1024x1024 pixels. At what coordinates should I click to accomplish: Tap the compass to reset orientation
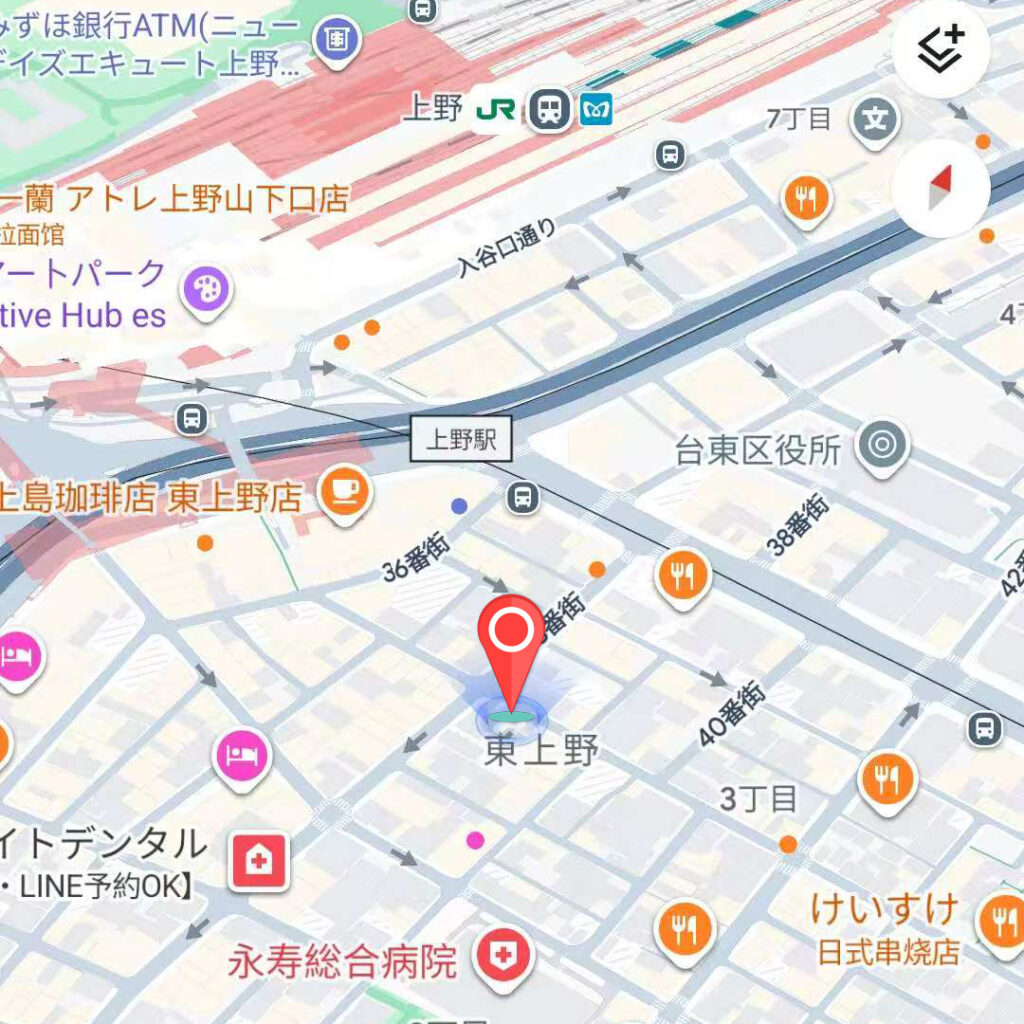[x=940, y=188]
